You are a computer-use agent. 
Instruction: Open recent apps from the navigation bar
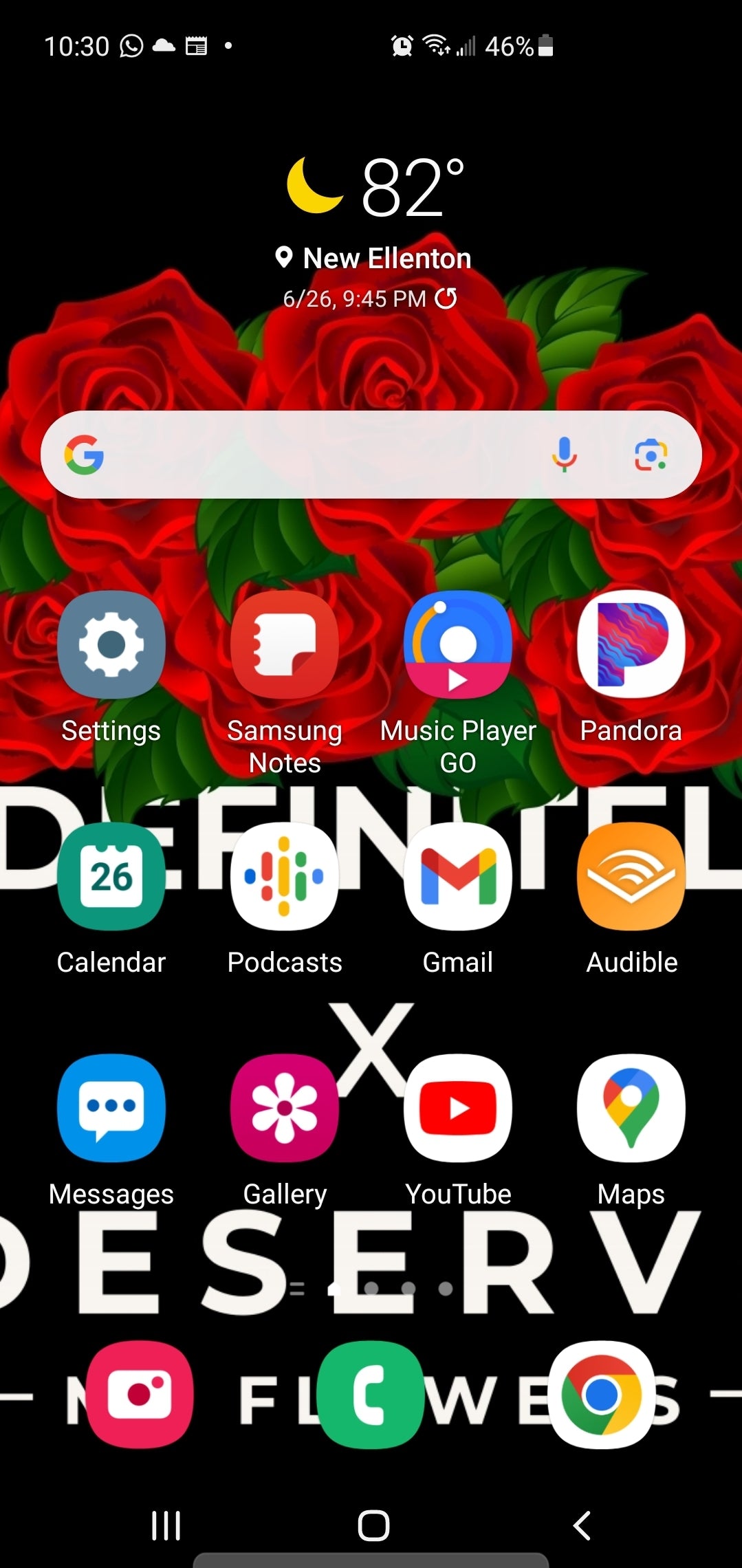[166, 1525]
